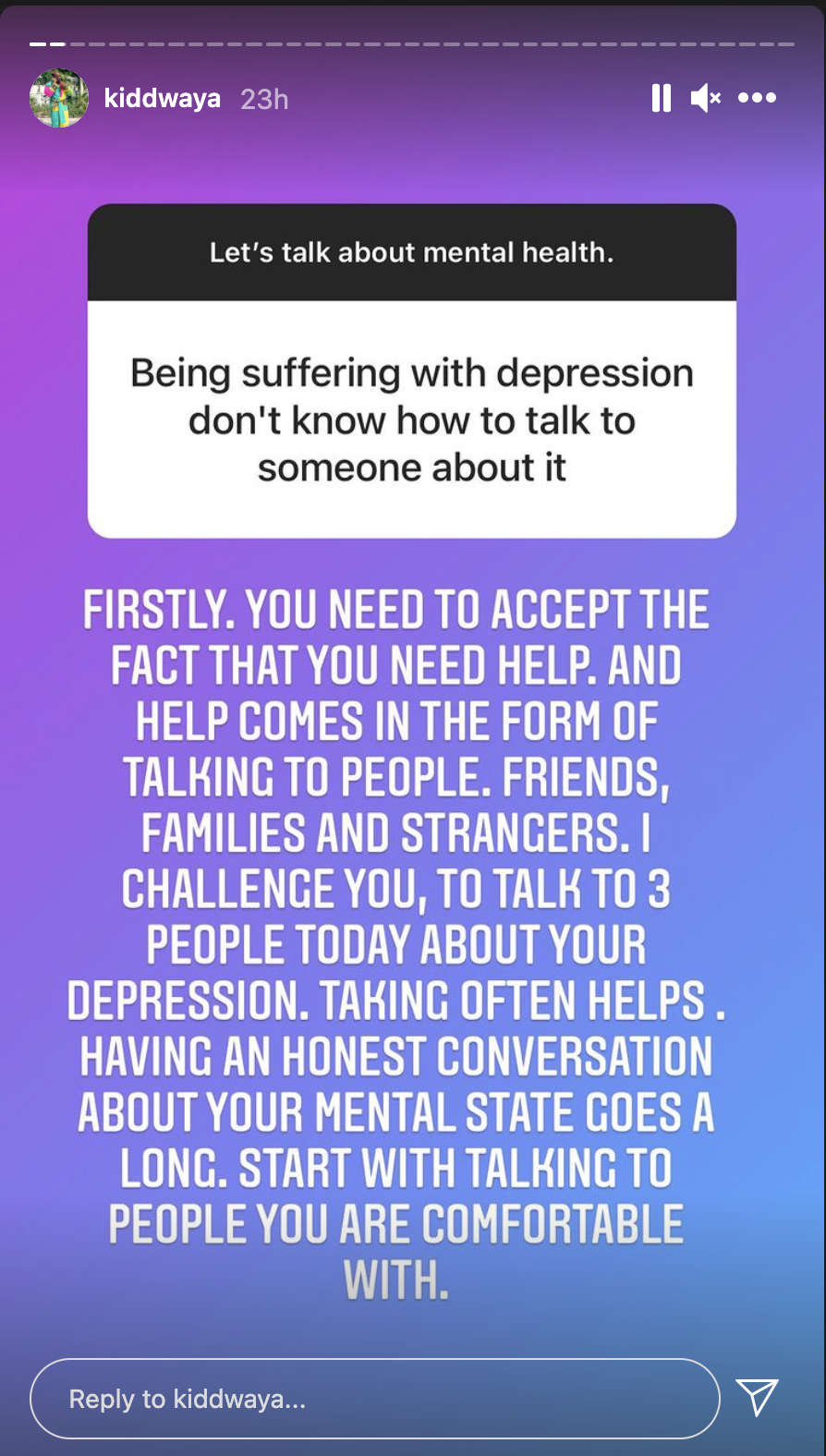Viewport: 826px width, 1456px height.
Task: Open the three-dot more options menu
Action: pos(757,98)
